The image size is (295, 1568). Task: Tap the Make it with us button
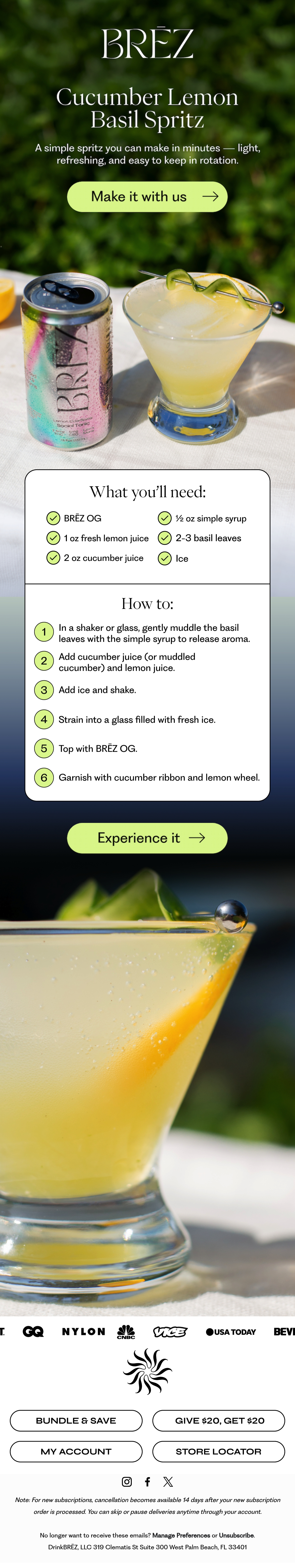tap(147, 196)
